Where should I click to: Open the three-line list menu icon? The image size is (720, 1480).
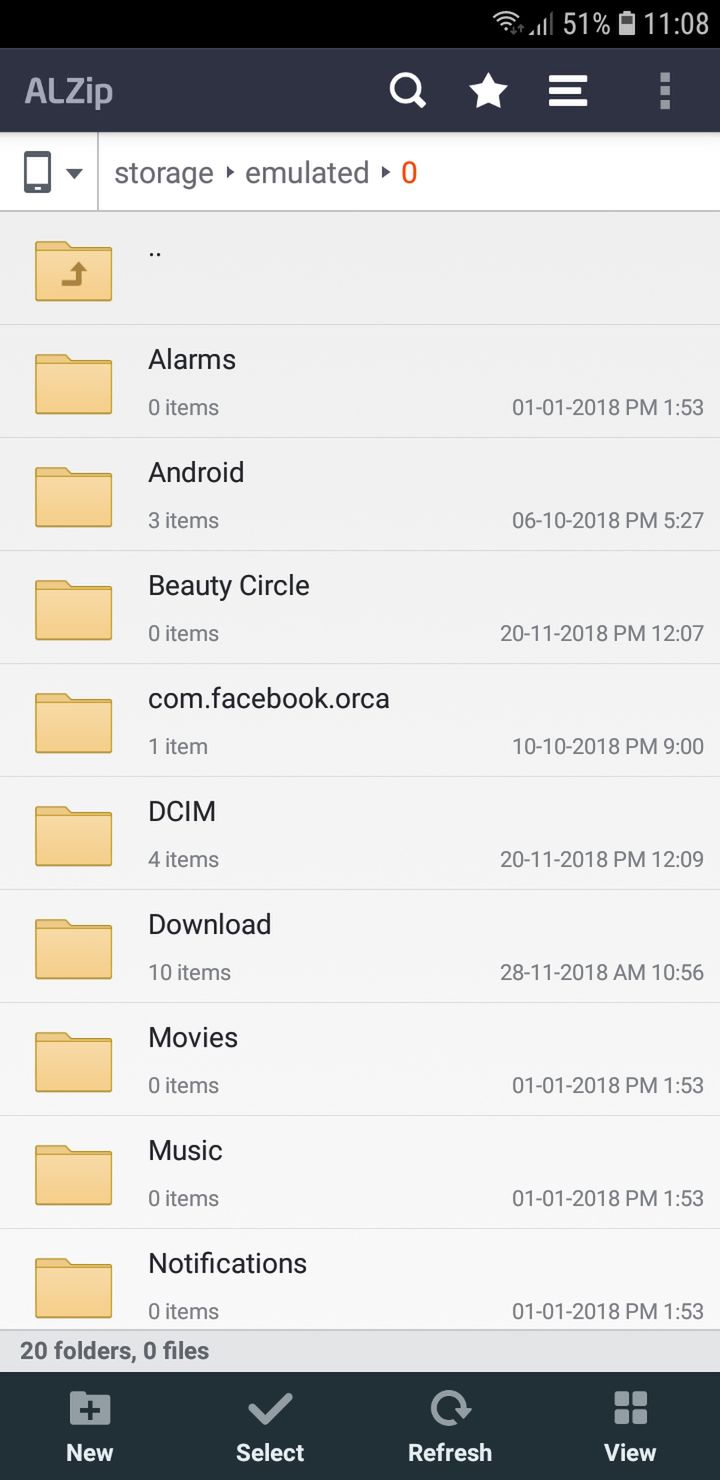567,91
